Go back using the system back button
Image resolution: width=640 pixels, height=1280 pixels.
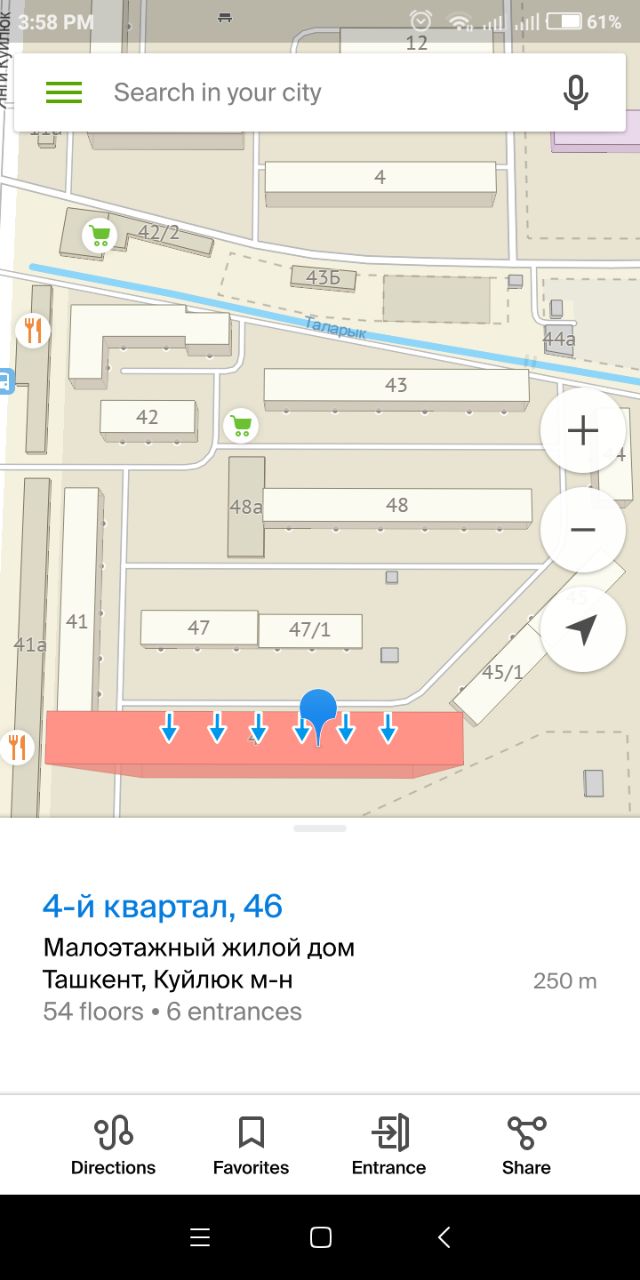[444, 1237]
